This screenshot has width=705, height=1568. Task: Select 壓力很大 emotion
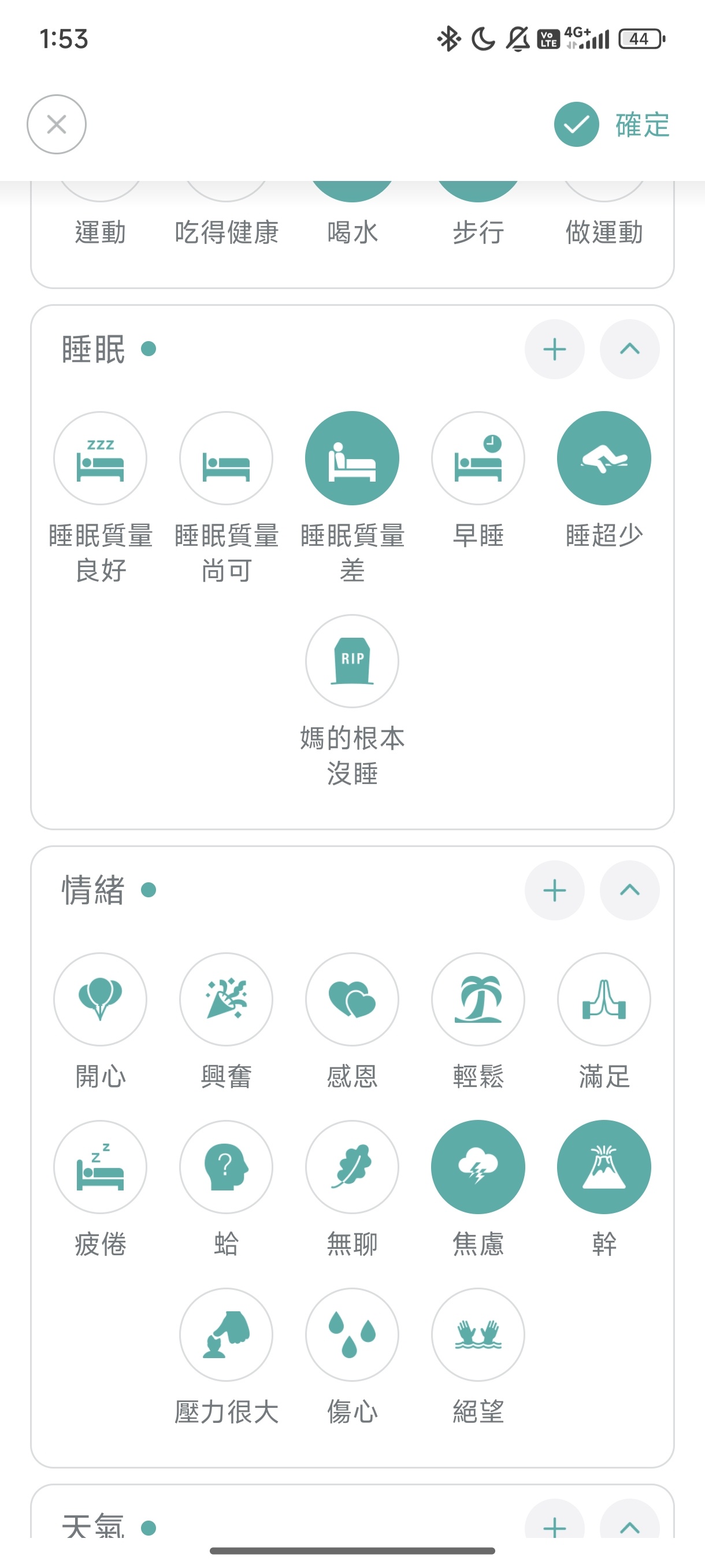coord(227,1334)
